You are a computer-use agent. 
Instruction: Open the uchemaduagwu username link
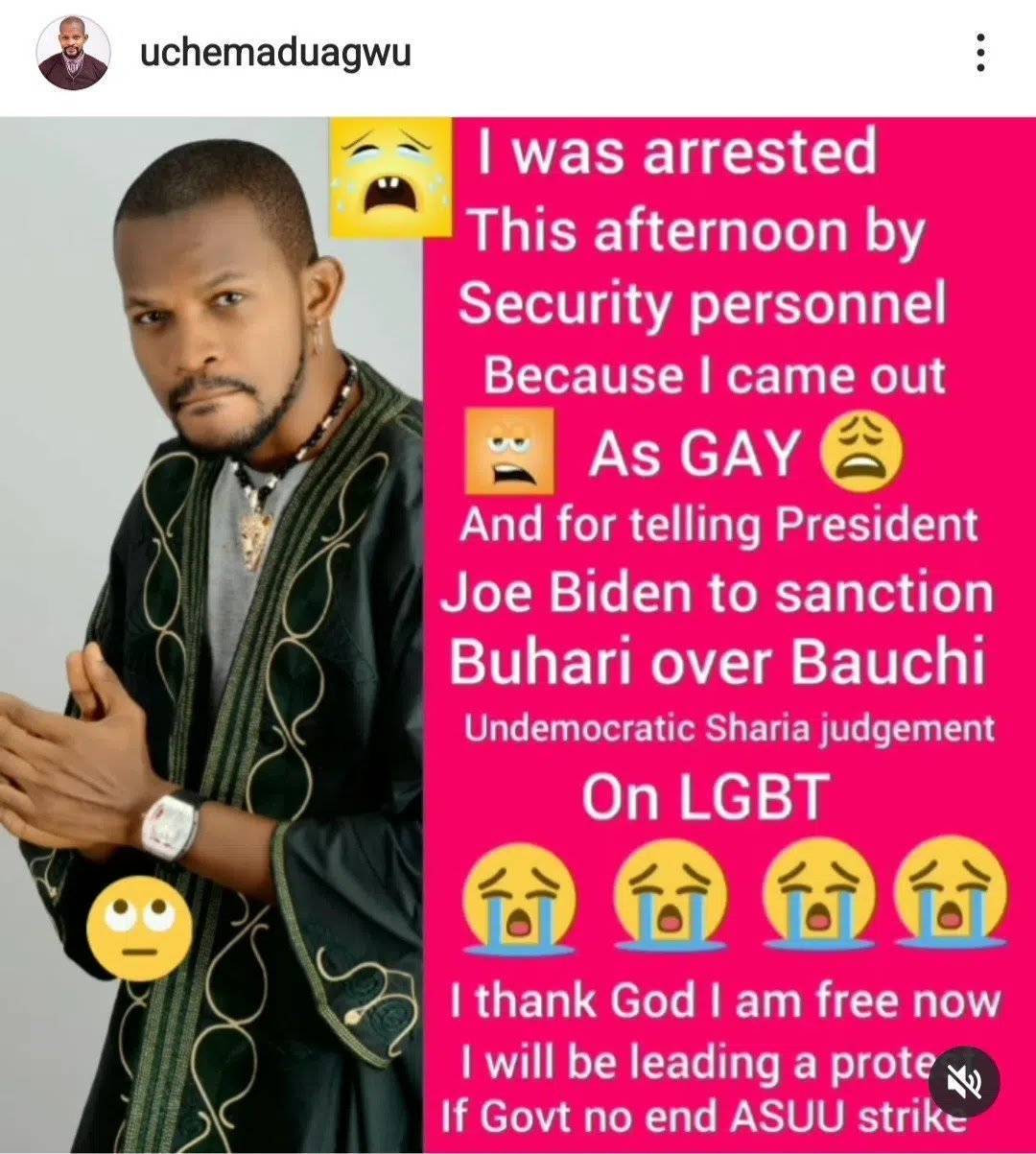point(275,52)
